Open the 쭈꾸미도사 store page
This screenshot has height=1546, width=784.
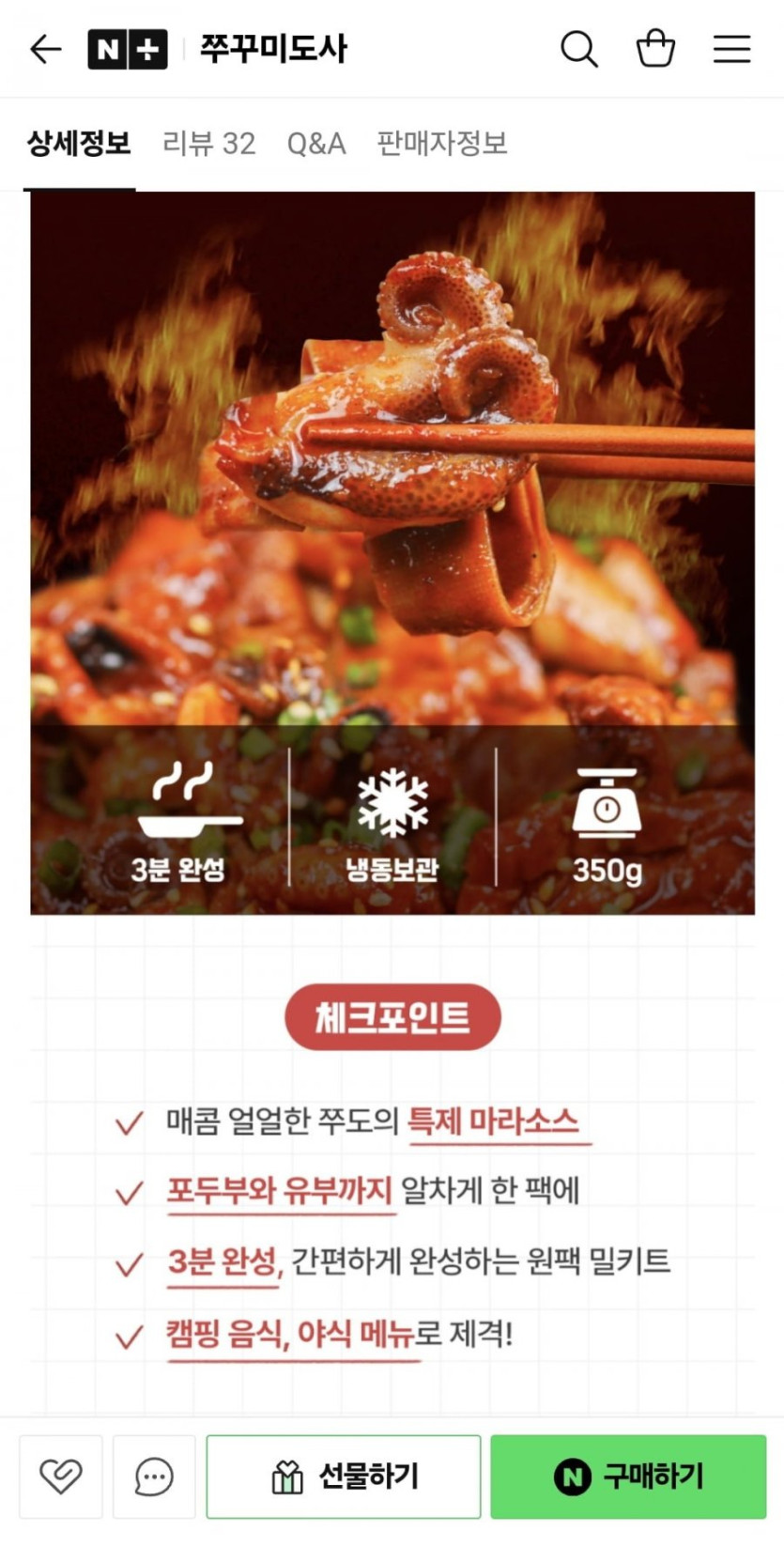pos(273,49)
